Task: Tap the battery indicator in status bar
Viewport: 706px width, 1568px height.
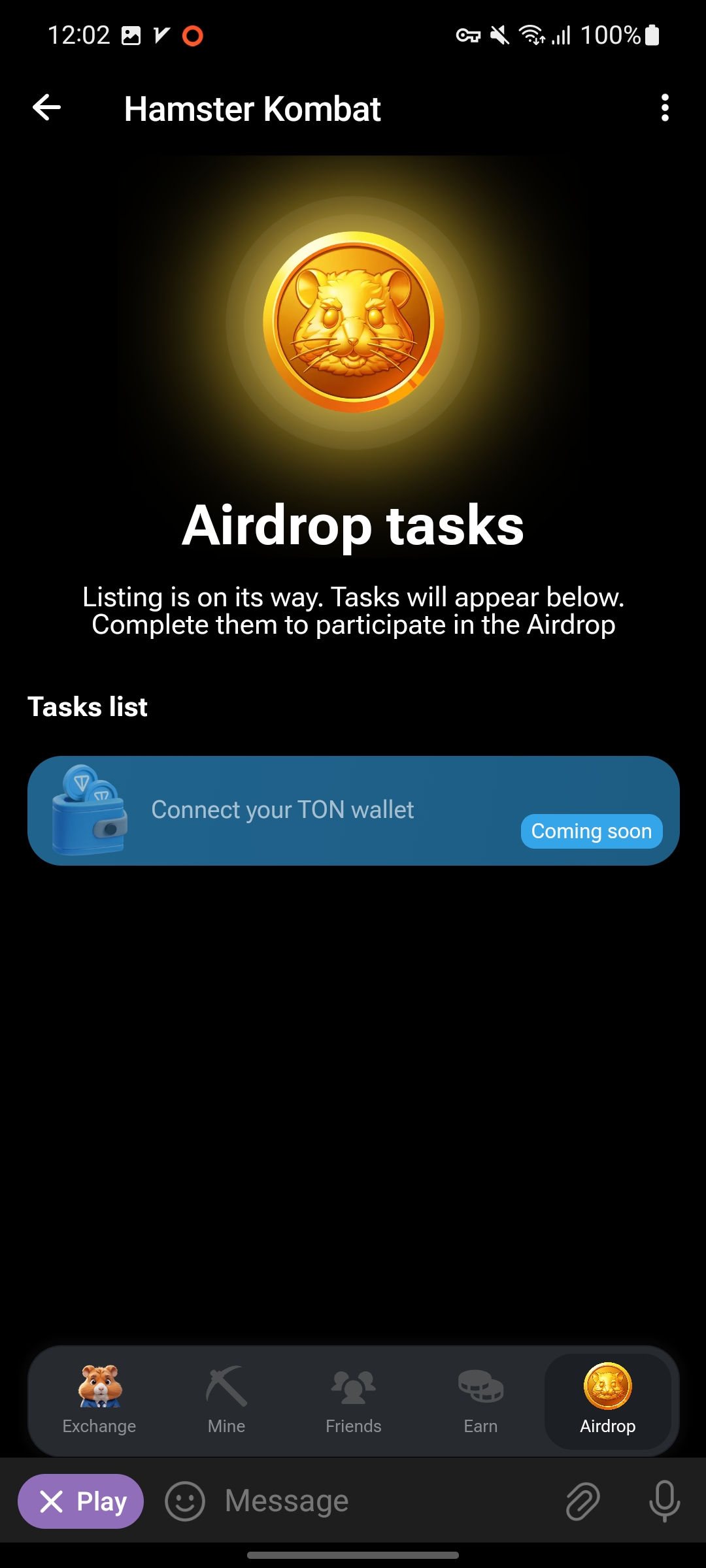Action: coord(652,35)
